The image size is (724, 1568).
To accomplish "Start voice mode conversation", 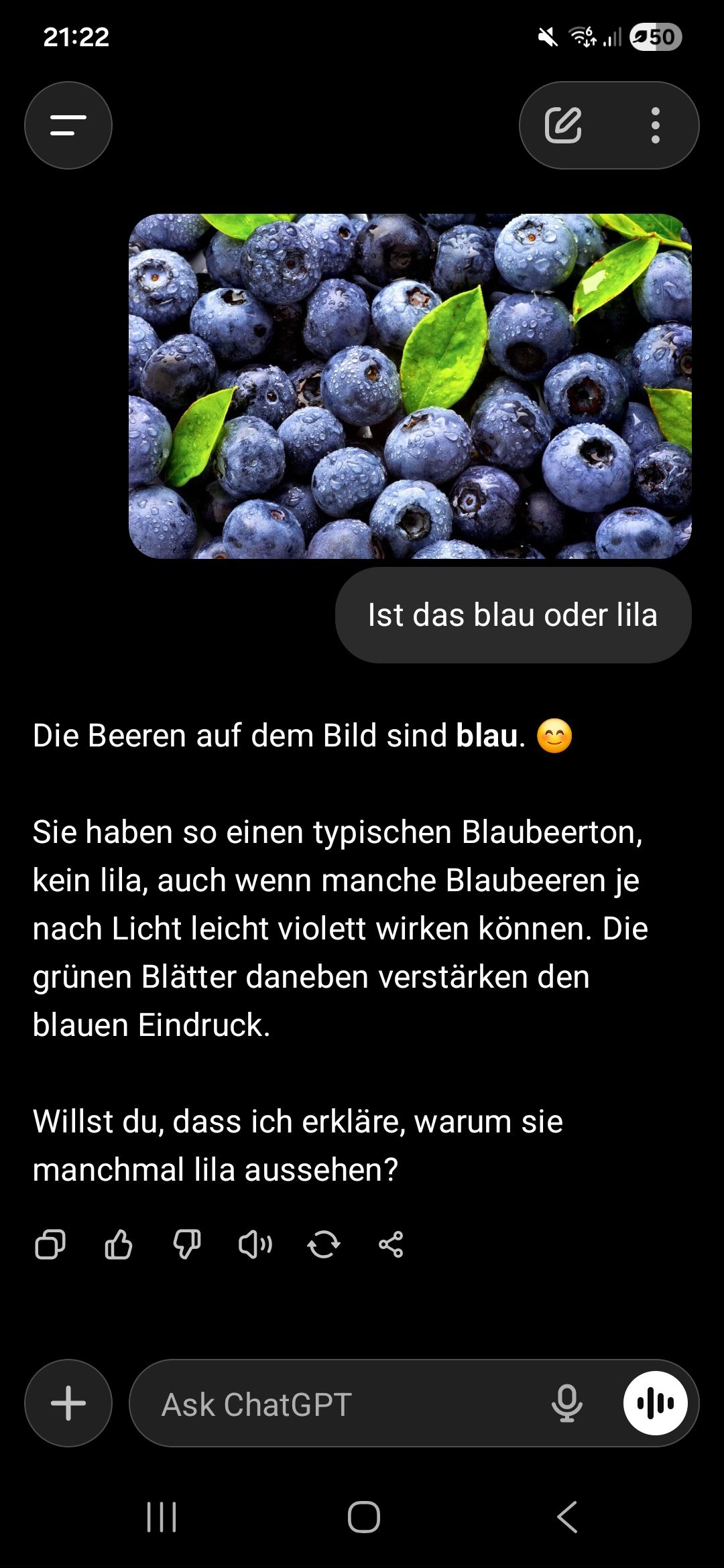I will [655, 1403].
